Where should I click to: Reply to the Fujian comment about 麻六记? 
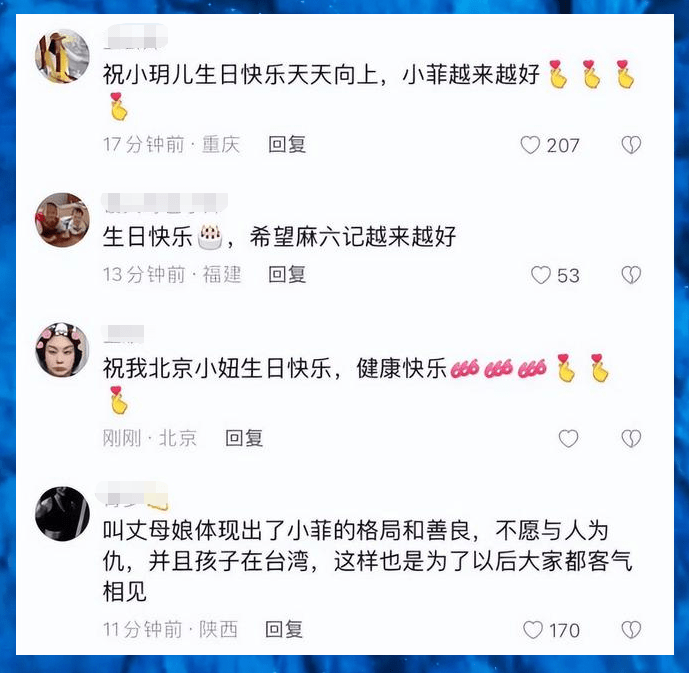(286, 275)
